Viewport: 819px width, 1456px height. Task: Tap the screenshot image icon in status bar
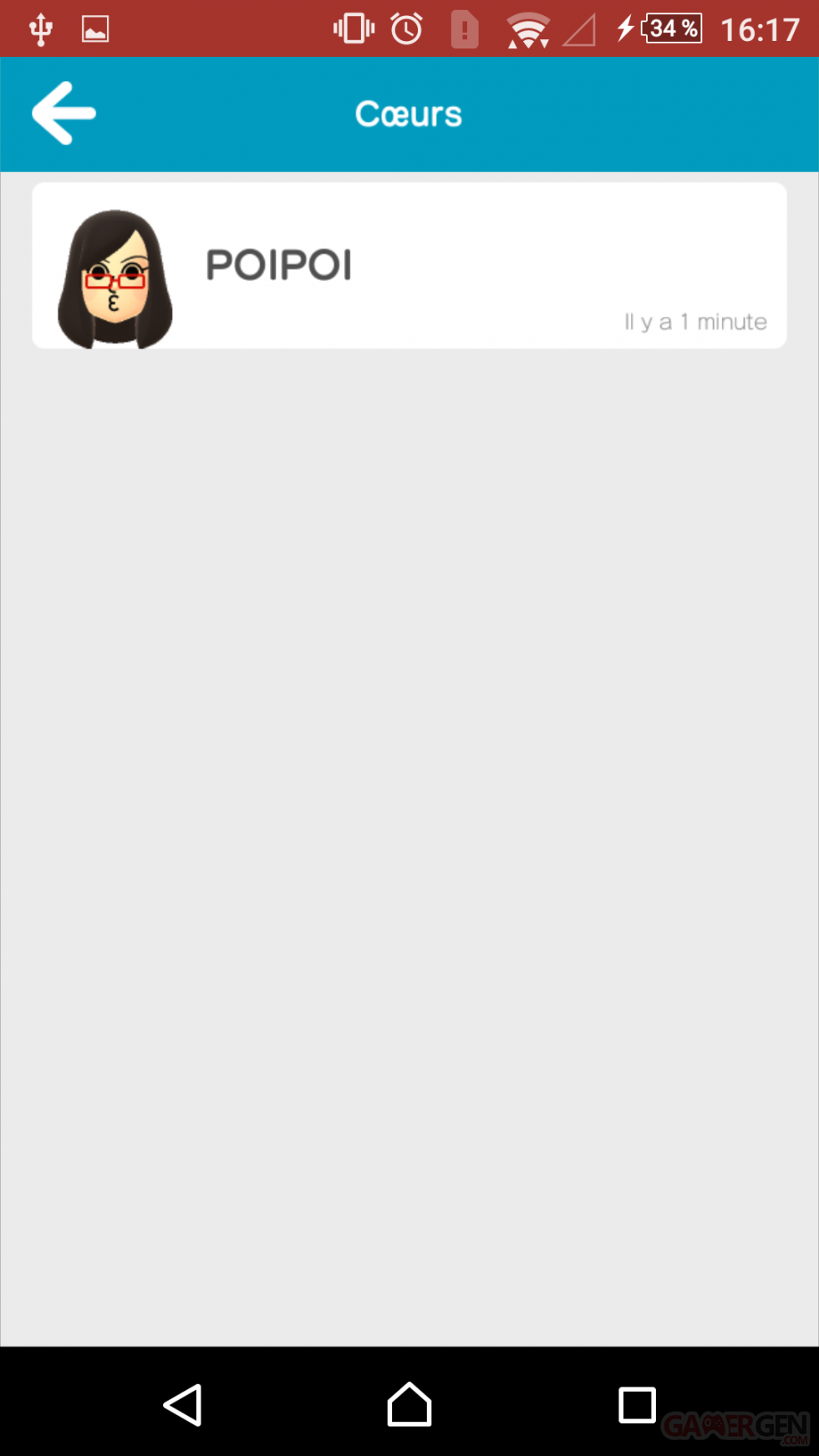point(94,28)
